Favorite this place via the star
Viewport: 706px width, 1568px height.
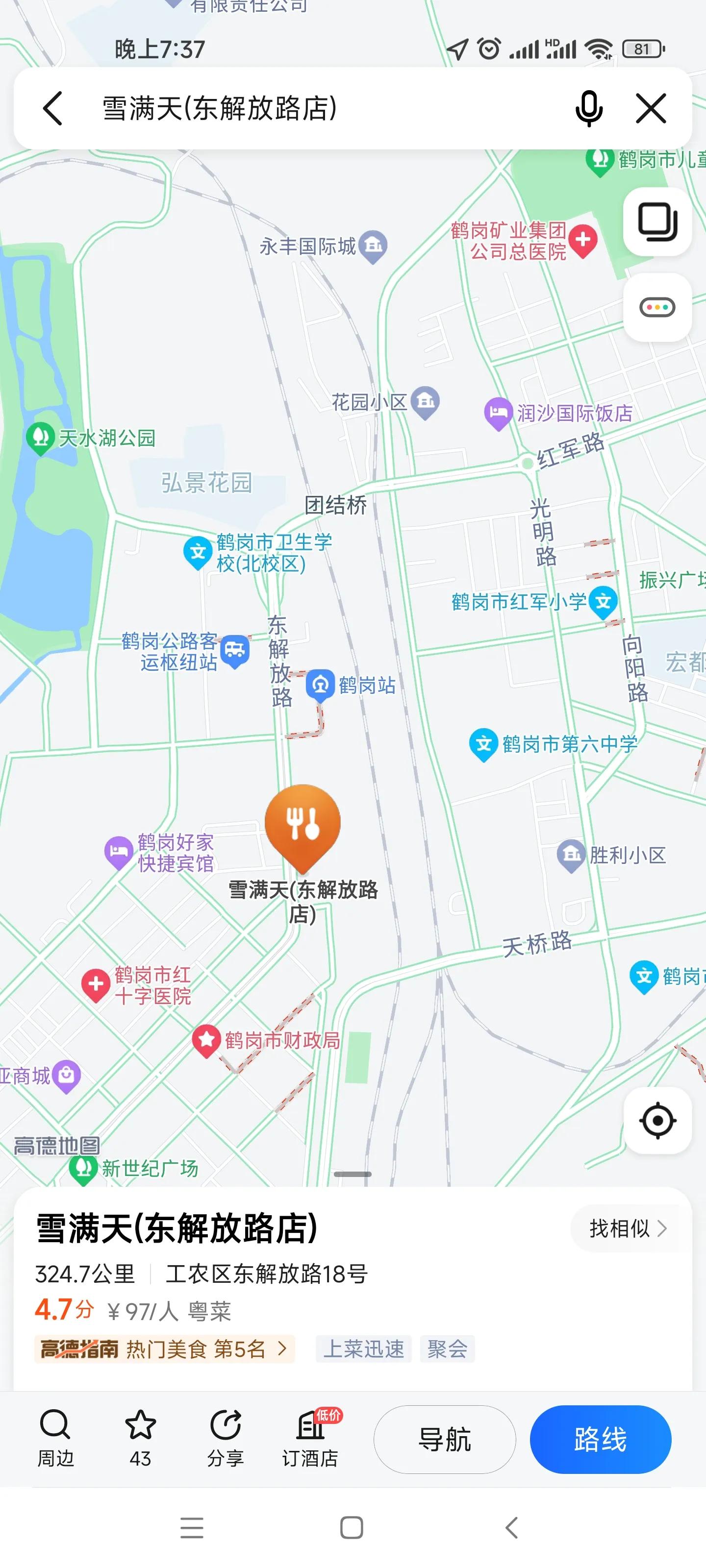[x=141, y=1439]
